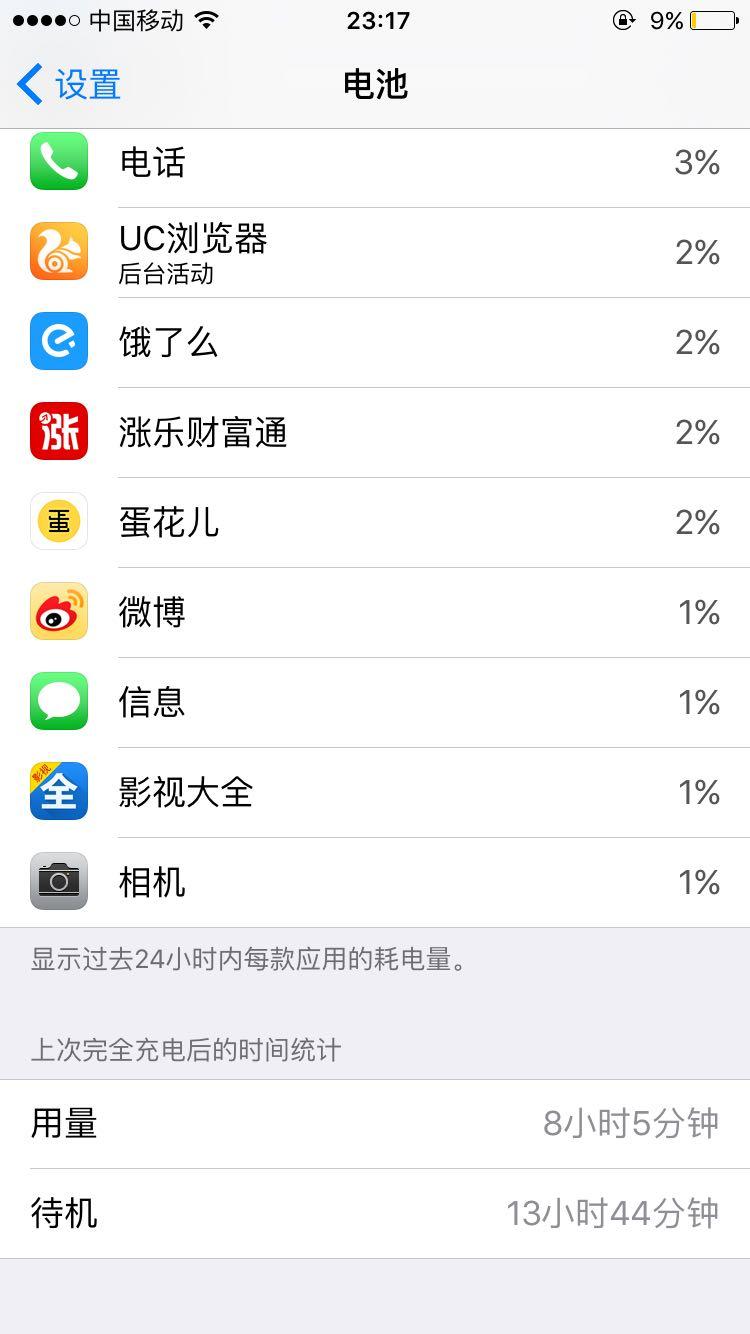Tap the Phone app icon
The height and width of the screenshot is (1334, 750).
click(58, 162)
